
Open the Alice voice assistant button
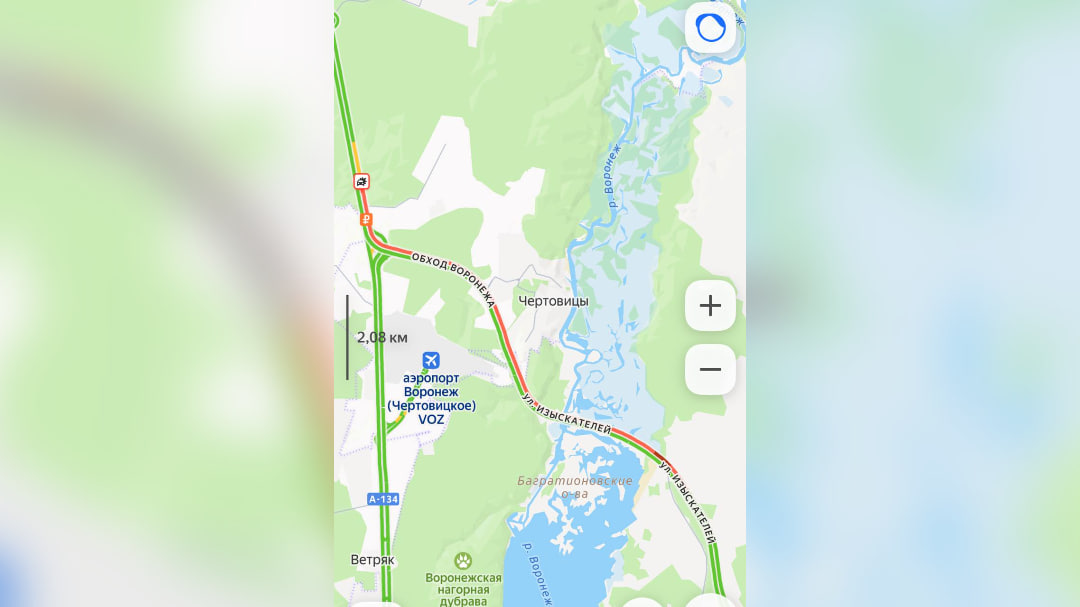[710, 28]
